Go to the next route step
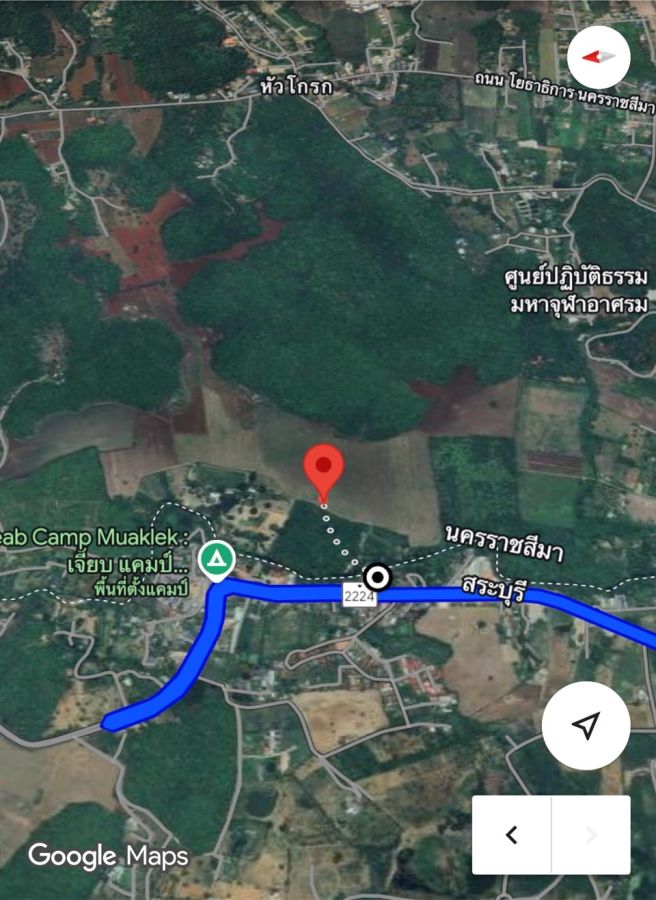This screenshot has height=900, width=656. coord(590,835)
